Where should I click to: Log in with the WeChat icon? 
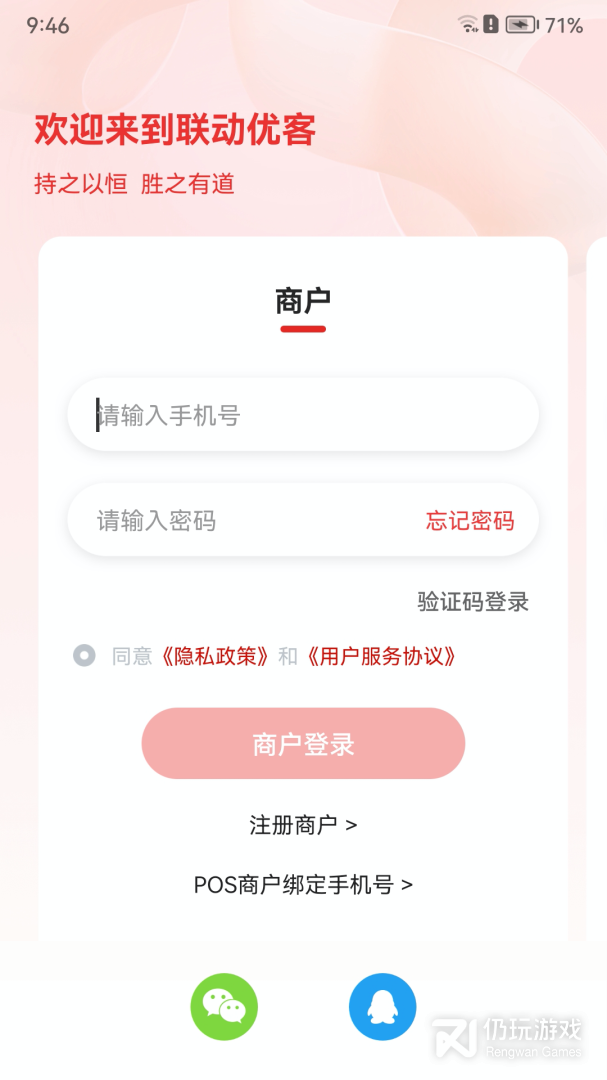[224, 1007]
